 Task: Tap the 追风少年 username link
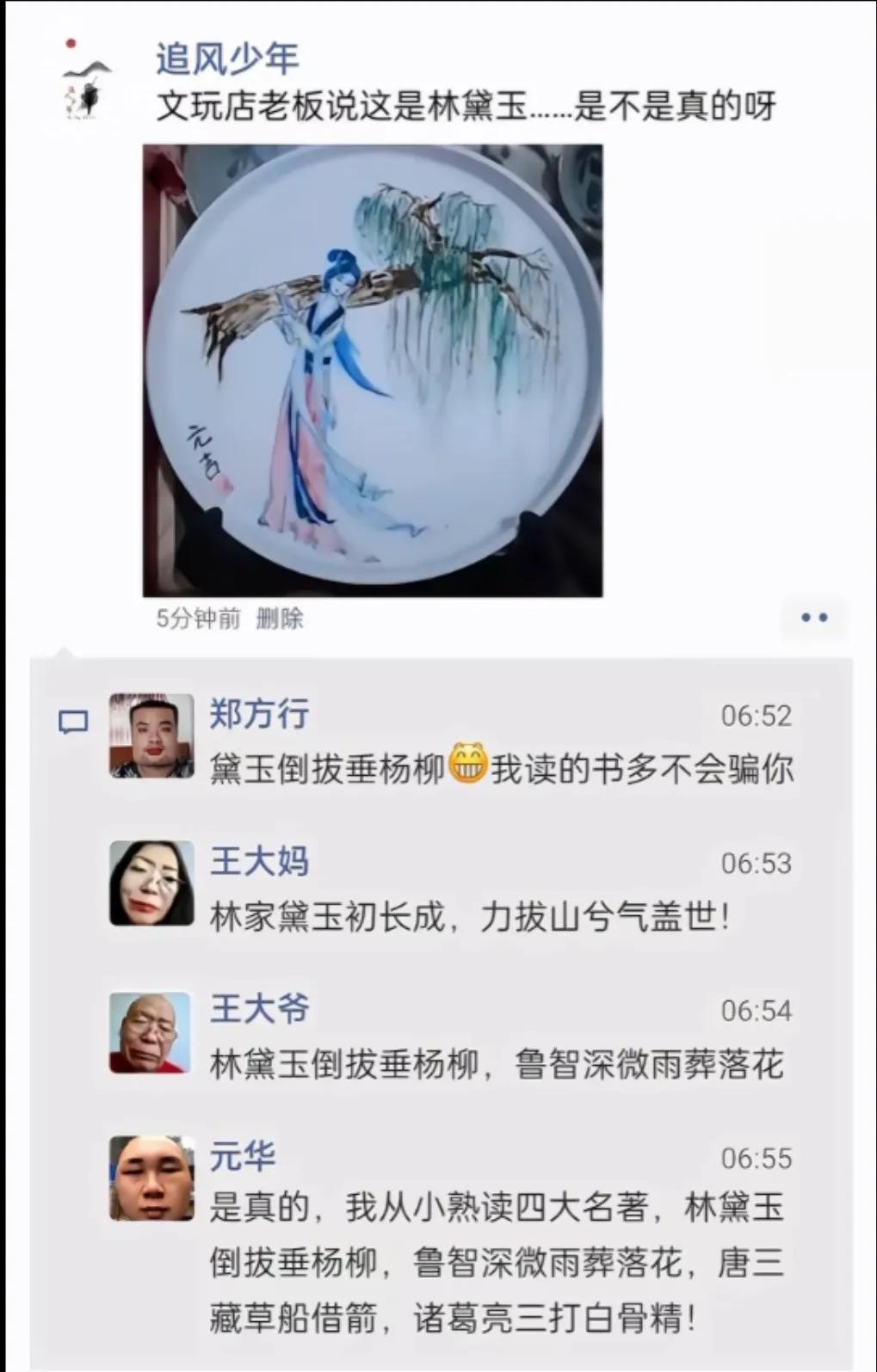pyautogui.click(x=227, y=59)
